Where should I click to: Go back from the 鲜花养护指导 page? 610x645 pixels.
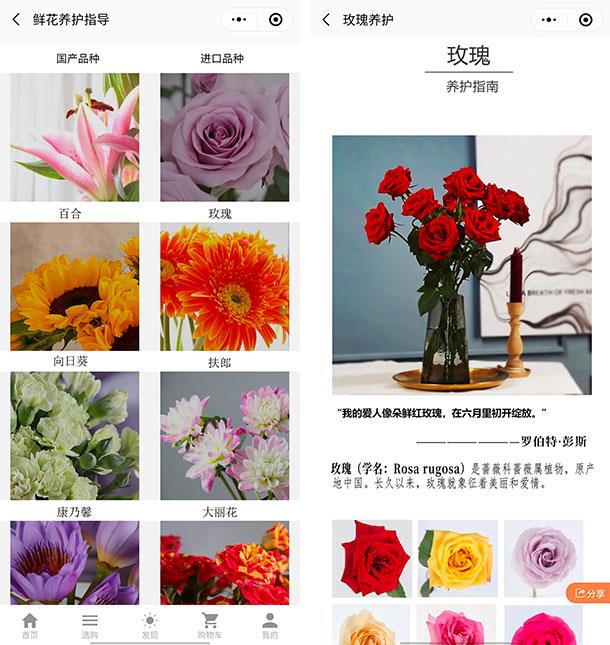16,19
